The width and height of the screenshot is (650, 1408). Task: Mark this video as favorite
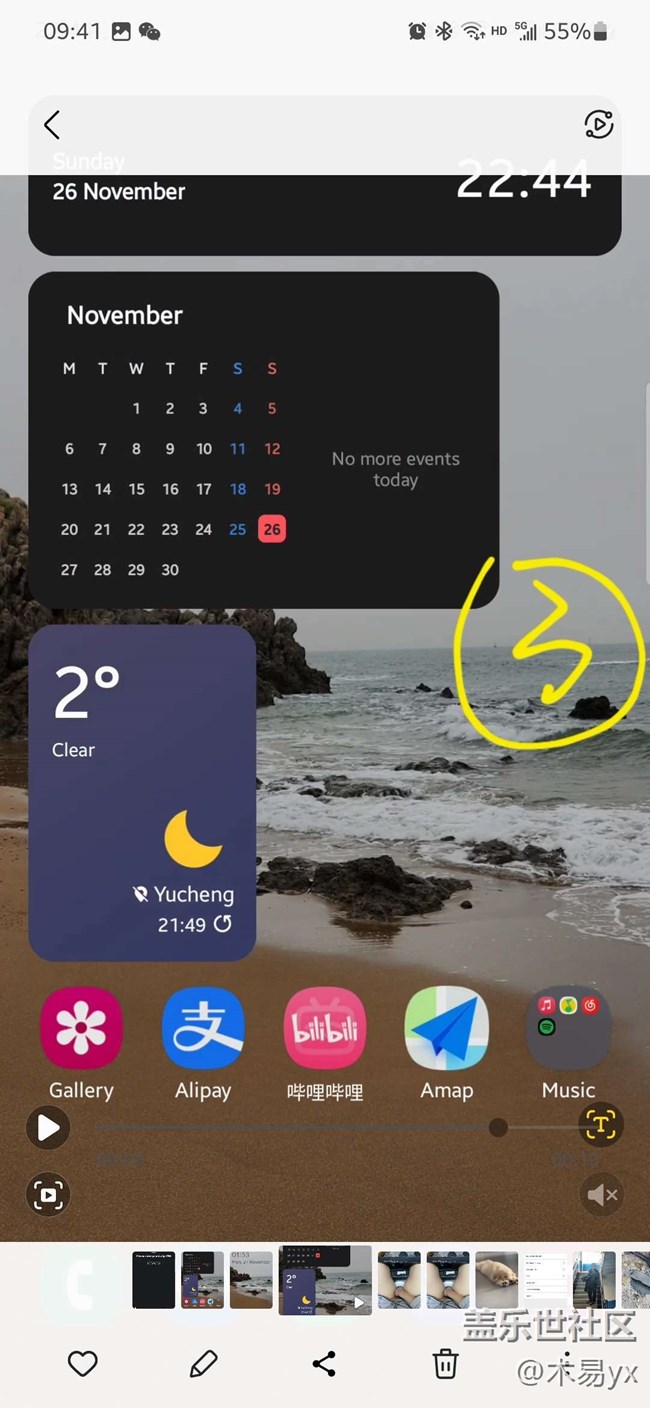coord(82,1363)
